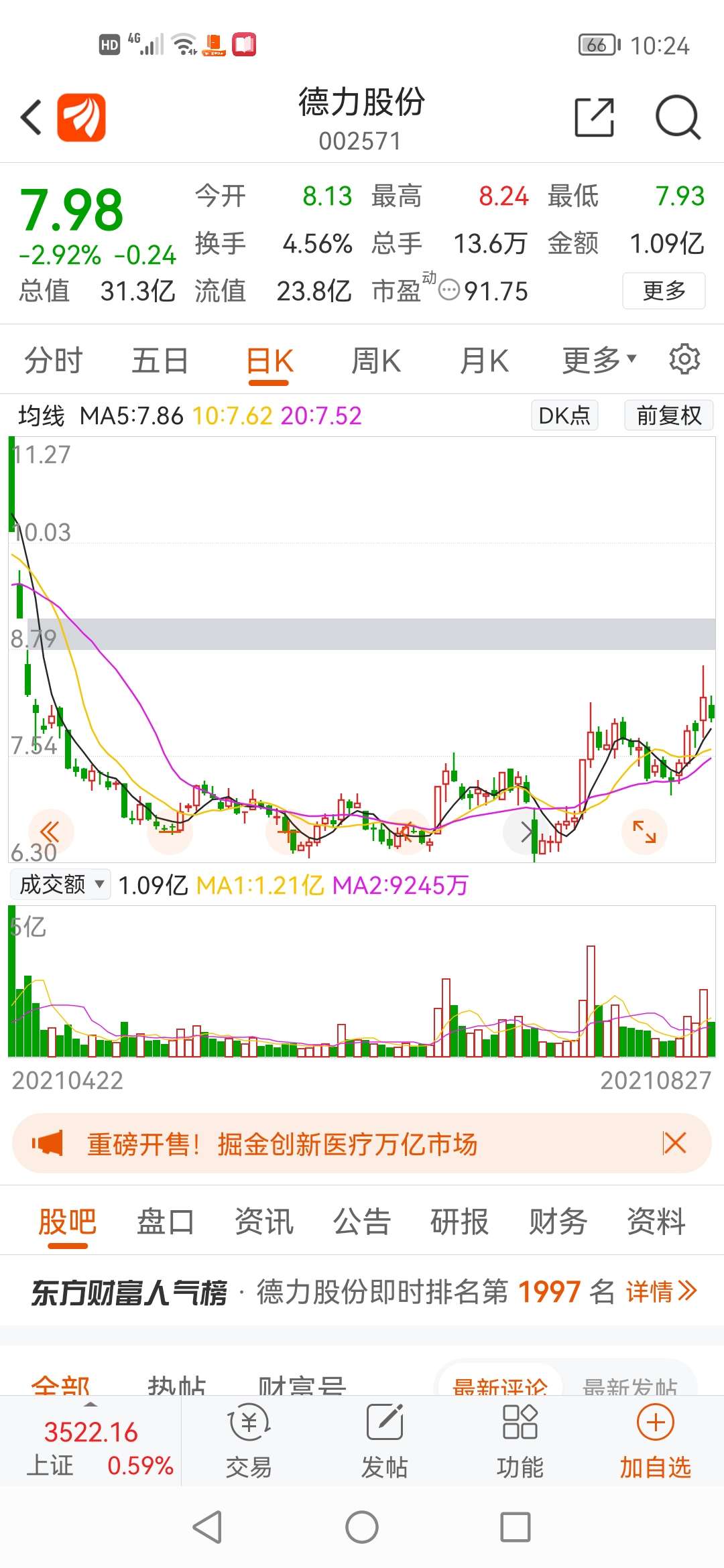Image resolution: width=724 pixels, height=1568 pixels.
Task: Open the 成交额 indicator dropdown
Action: click(60, 885)
